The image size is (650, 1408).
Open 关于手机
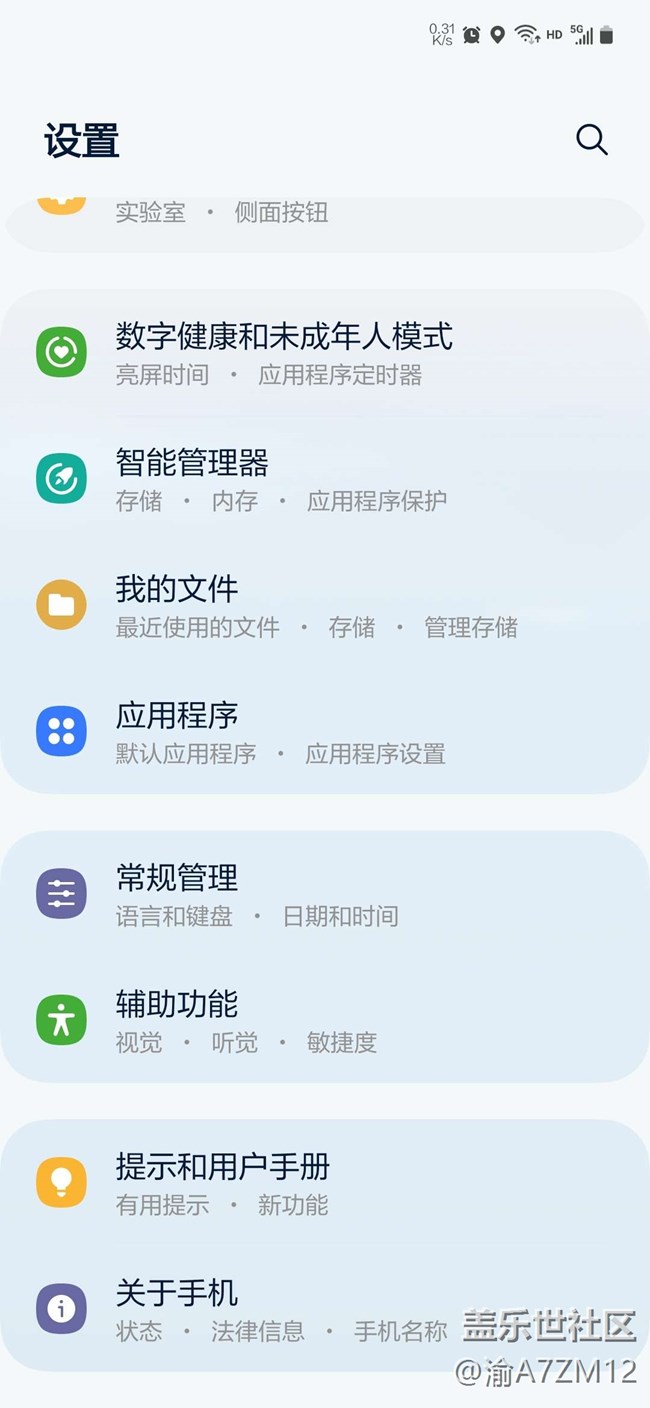pos(325,1309)
